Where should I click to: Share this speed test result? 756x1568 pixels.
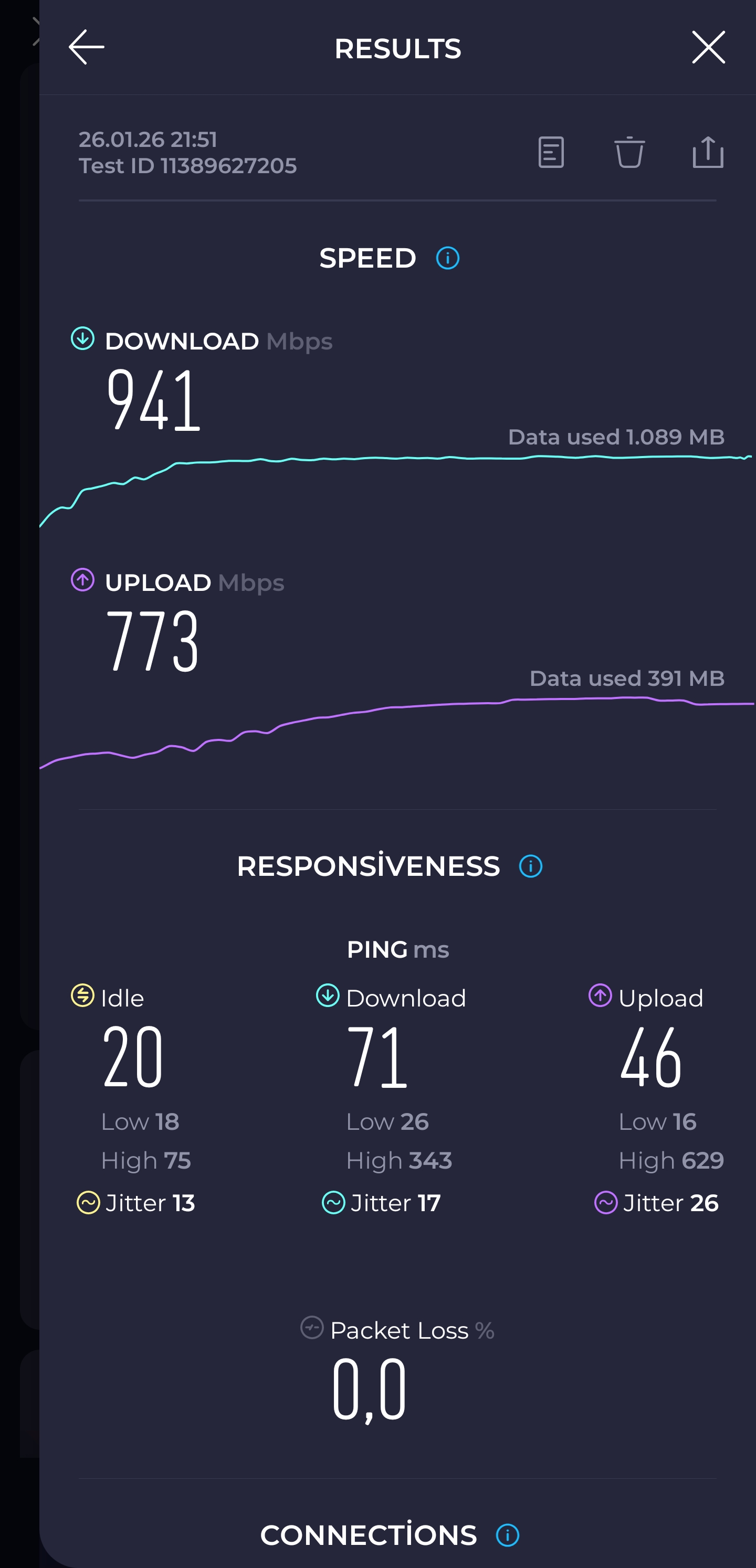pyautogui.click(x=707, y=152)
